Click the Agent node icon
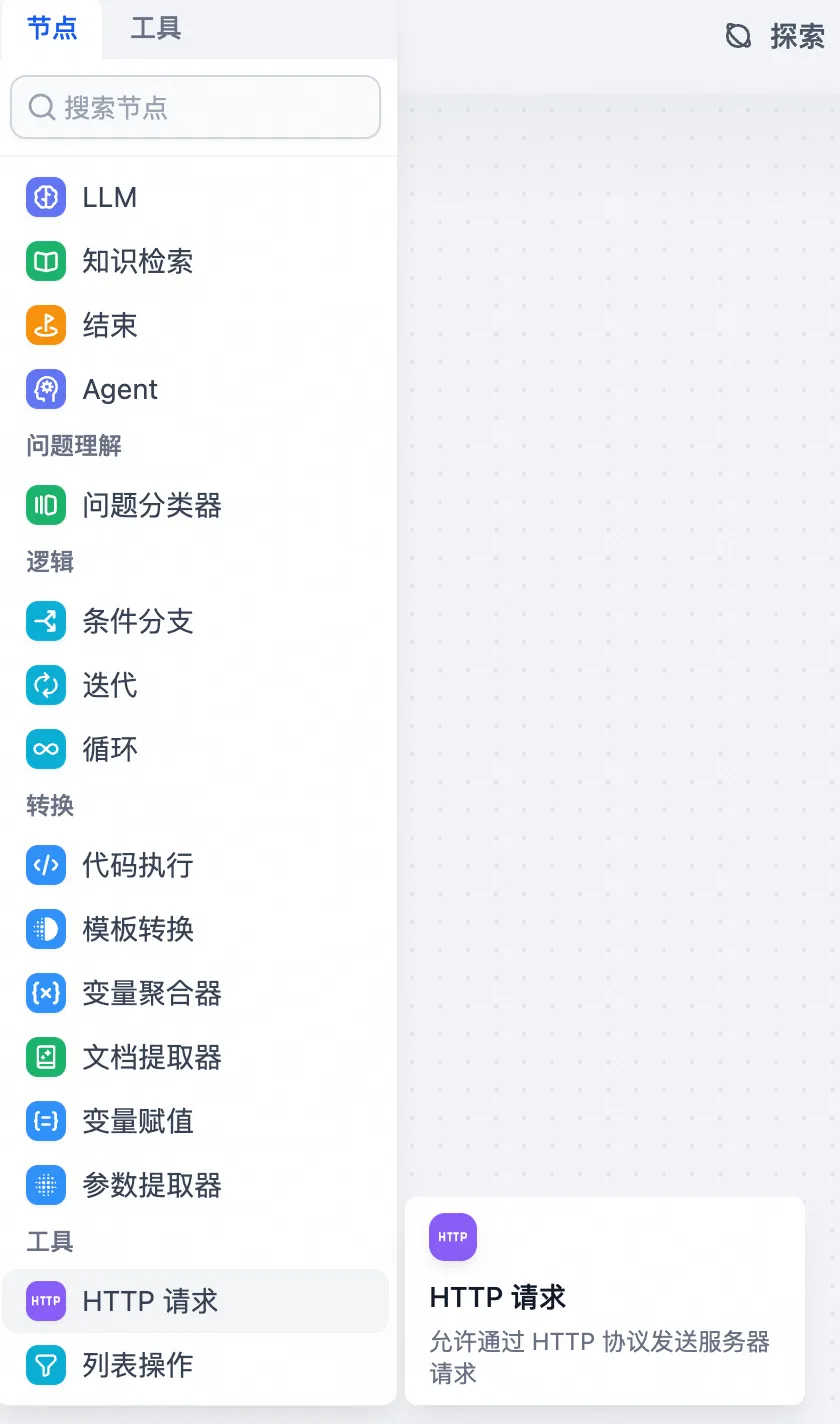The height and width of the screenshot is (1424, 840). [x=45, y=389]
